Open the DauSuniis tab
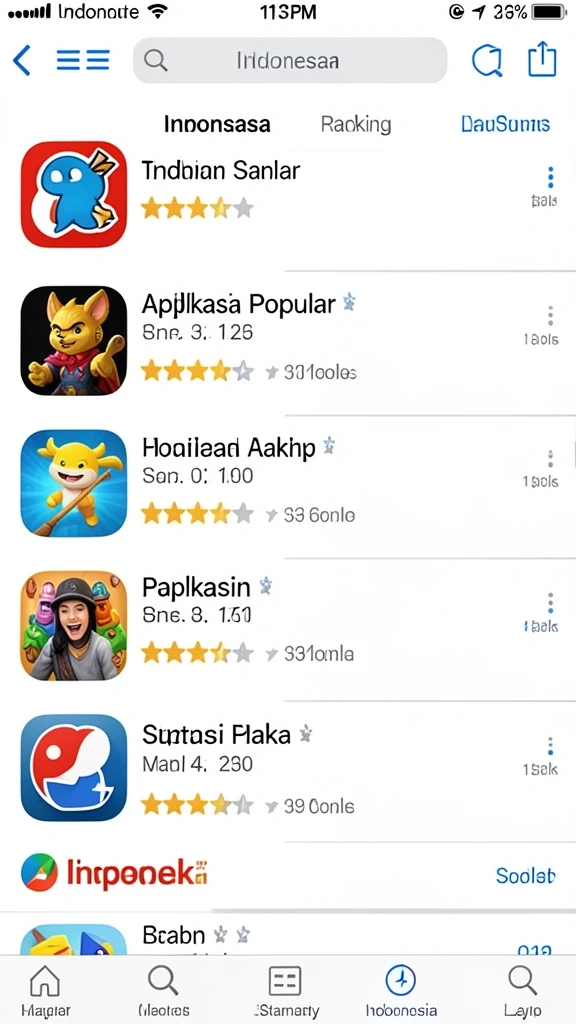 click(505, 124)
